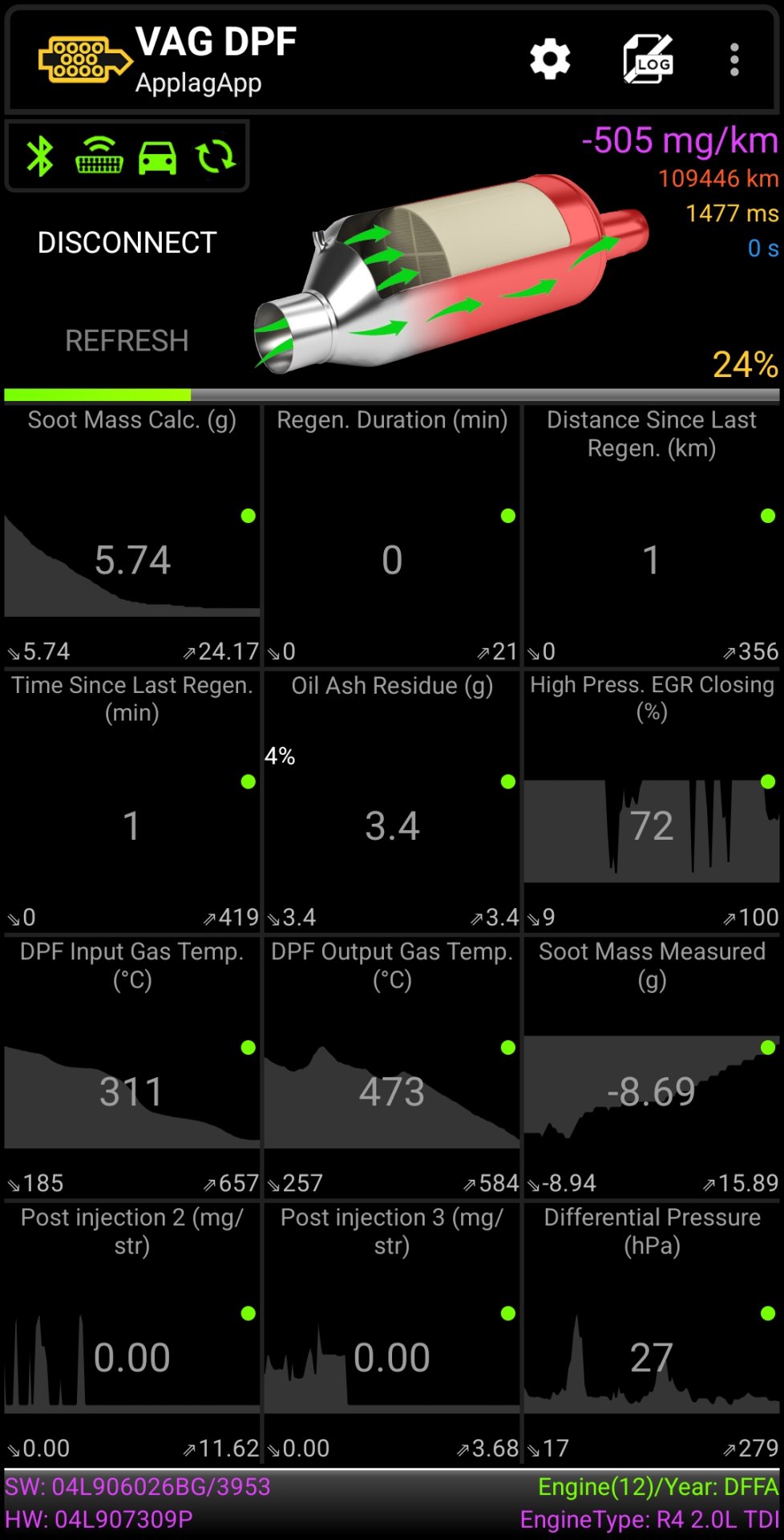The height and width of the screenshot is (1540, 784).
Task: Open the overflow menu
Action: coord(734,59)
